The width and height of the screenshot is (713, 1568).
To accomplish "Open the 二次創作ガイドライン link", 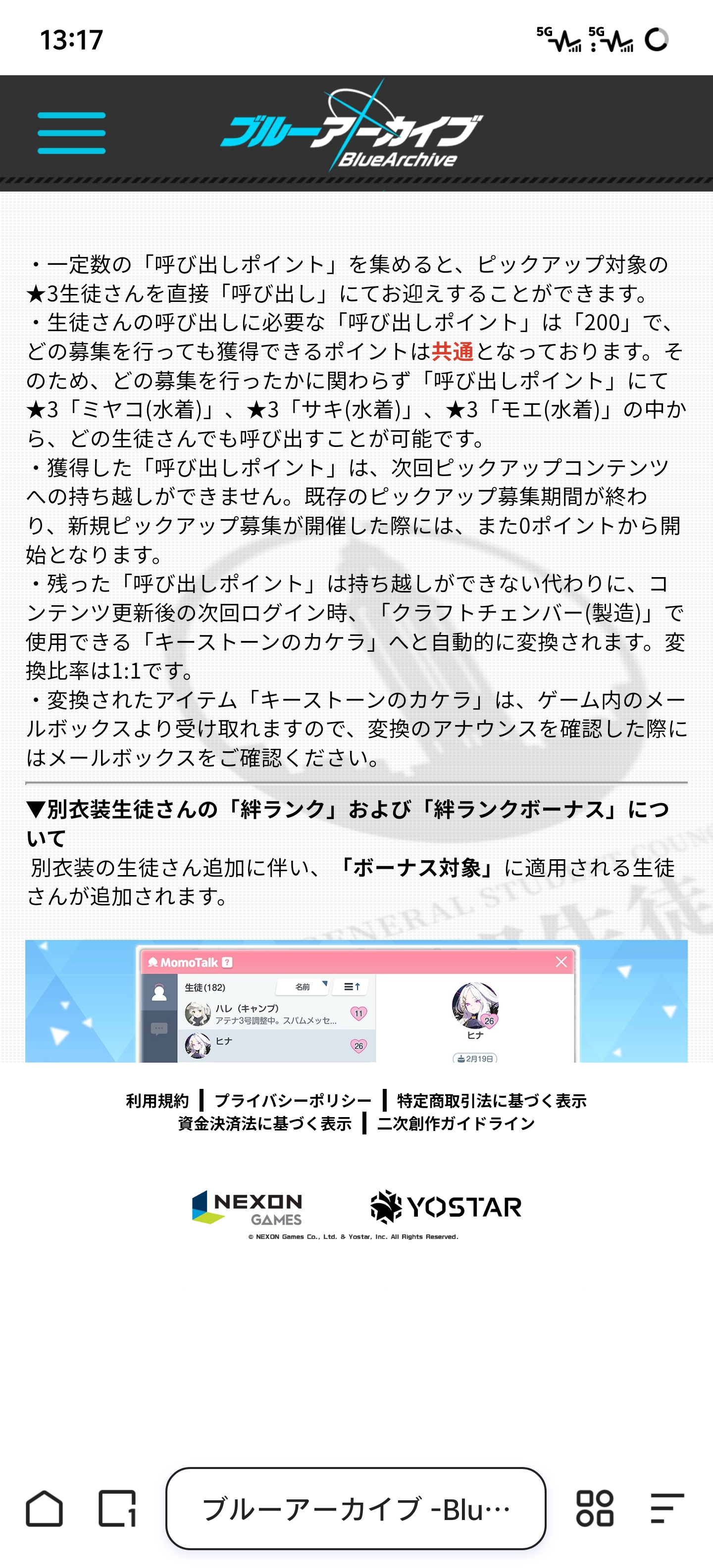I will point(456,1124).
